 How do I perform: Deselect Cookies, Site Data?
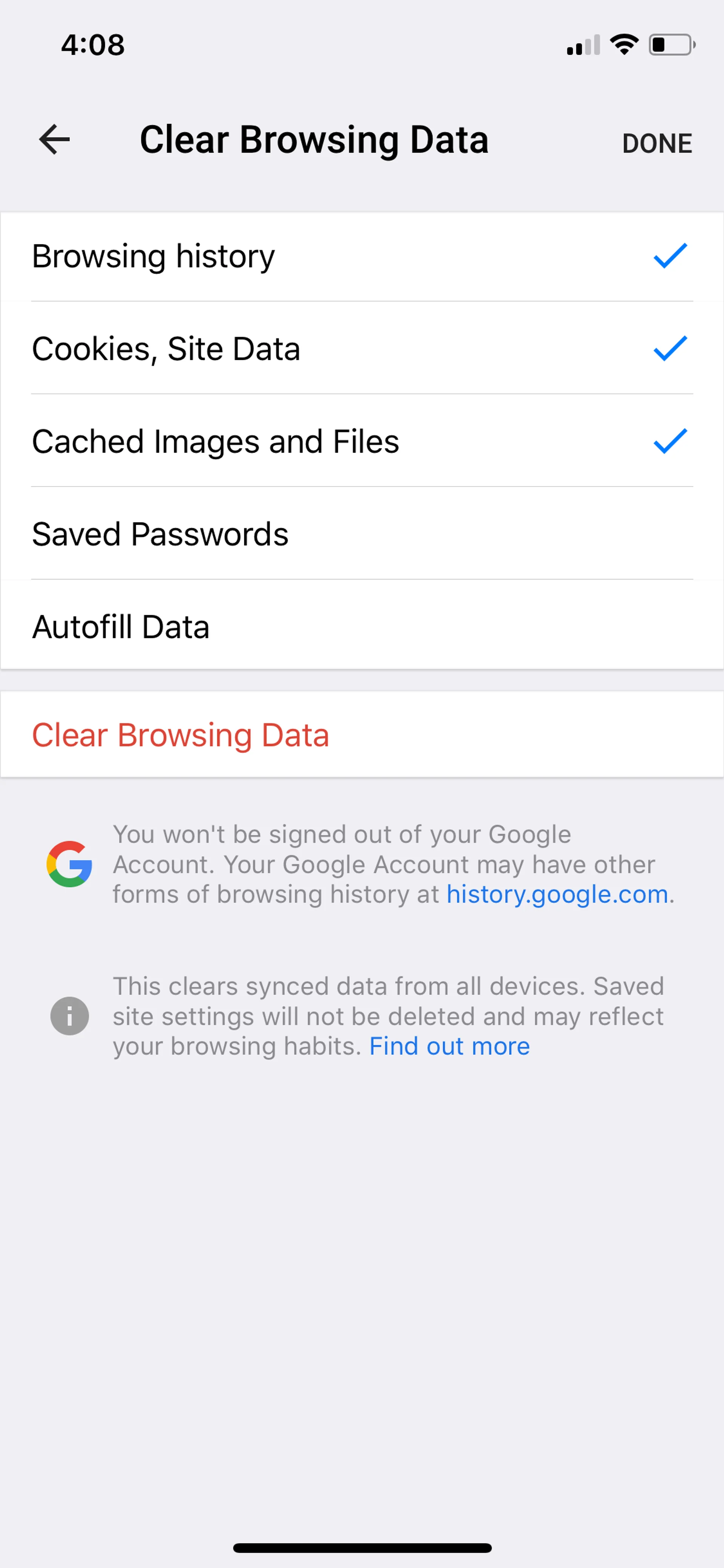(x=362, y=348)
